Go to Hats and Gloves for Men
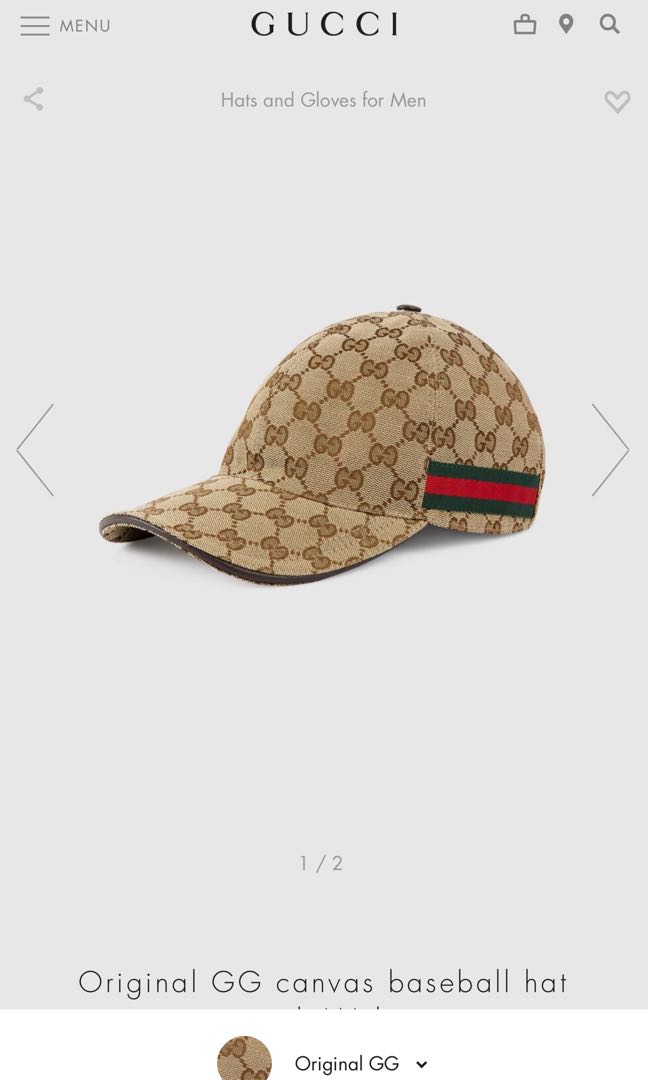Image resolution: width=648 pixels, height=1080 pixels. click(x=323, y=100)
